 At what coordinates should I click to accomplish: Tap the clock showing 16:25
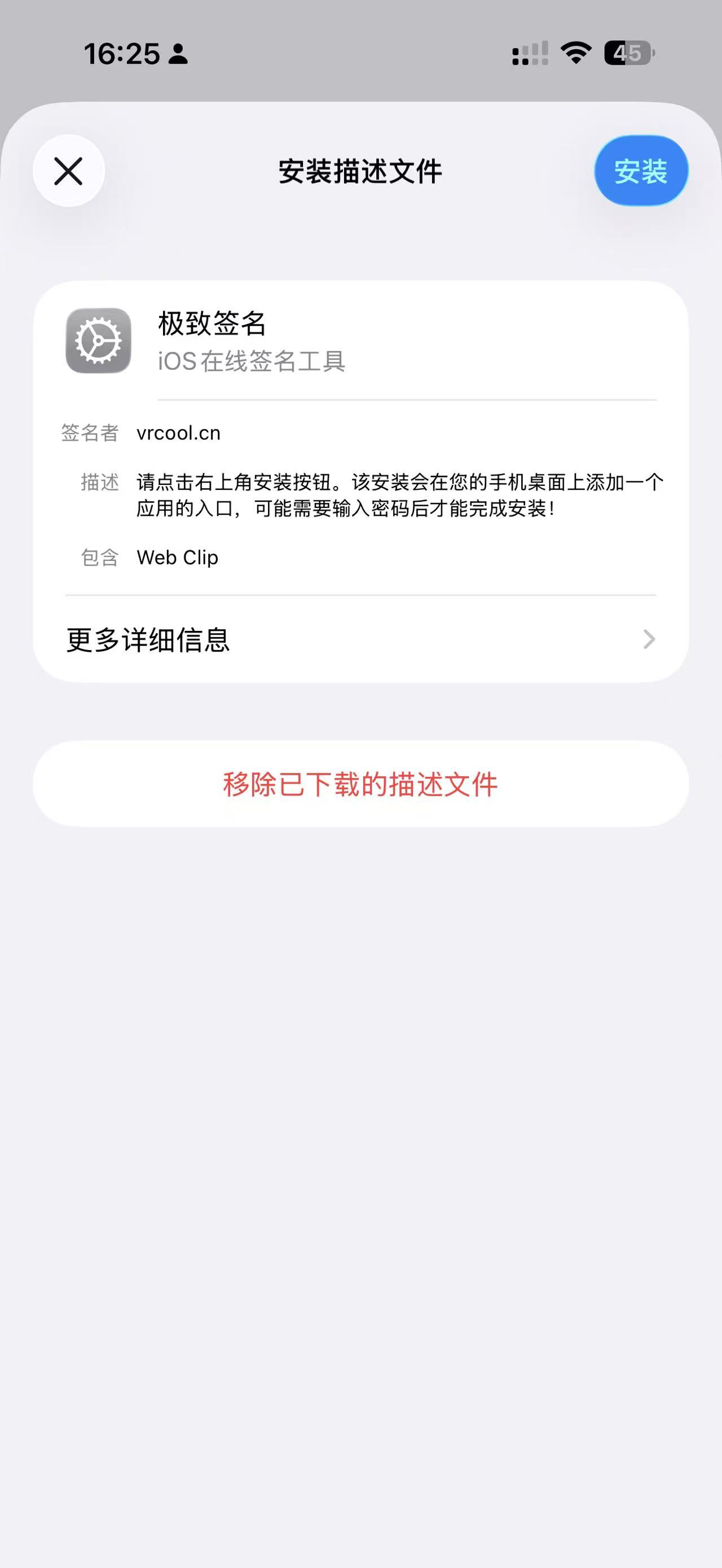point(120,54)
